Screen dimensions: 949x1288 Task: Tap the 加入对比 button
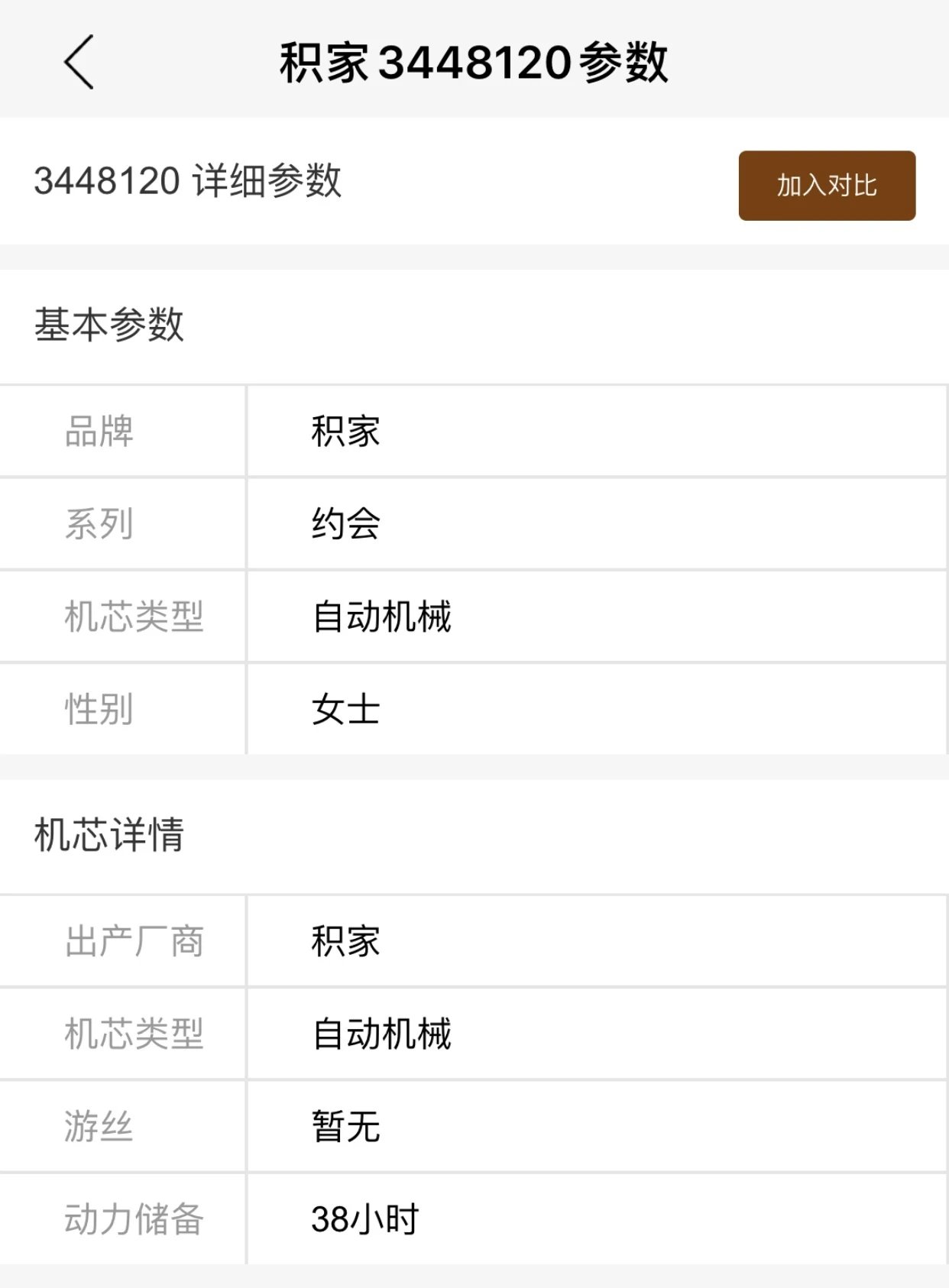(x=826, y=186)
